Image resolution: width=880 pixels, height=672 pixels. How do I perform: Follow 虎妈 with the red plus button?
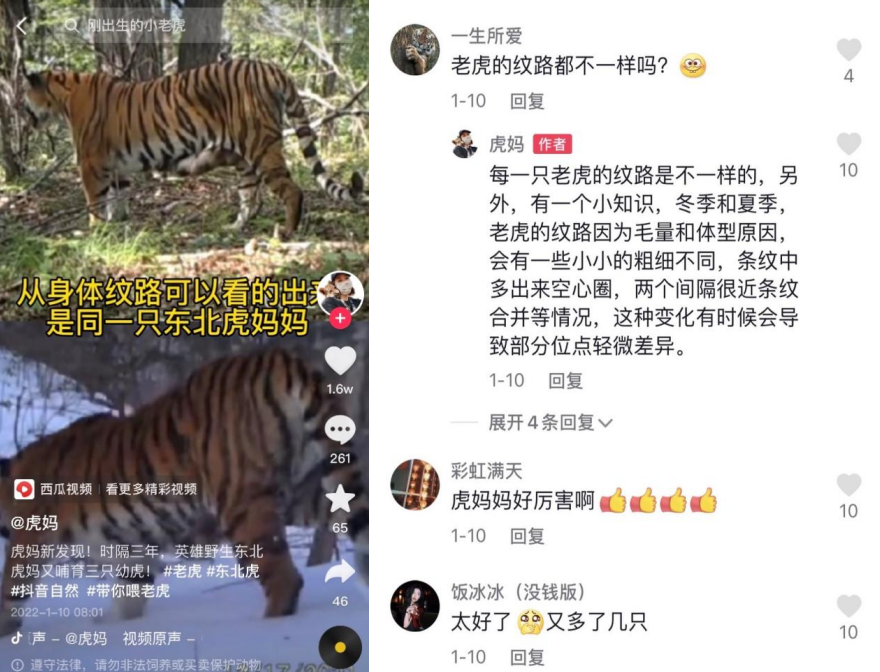(340, 318)
